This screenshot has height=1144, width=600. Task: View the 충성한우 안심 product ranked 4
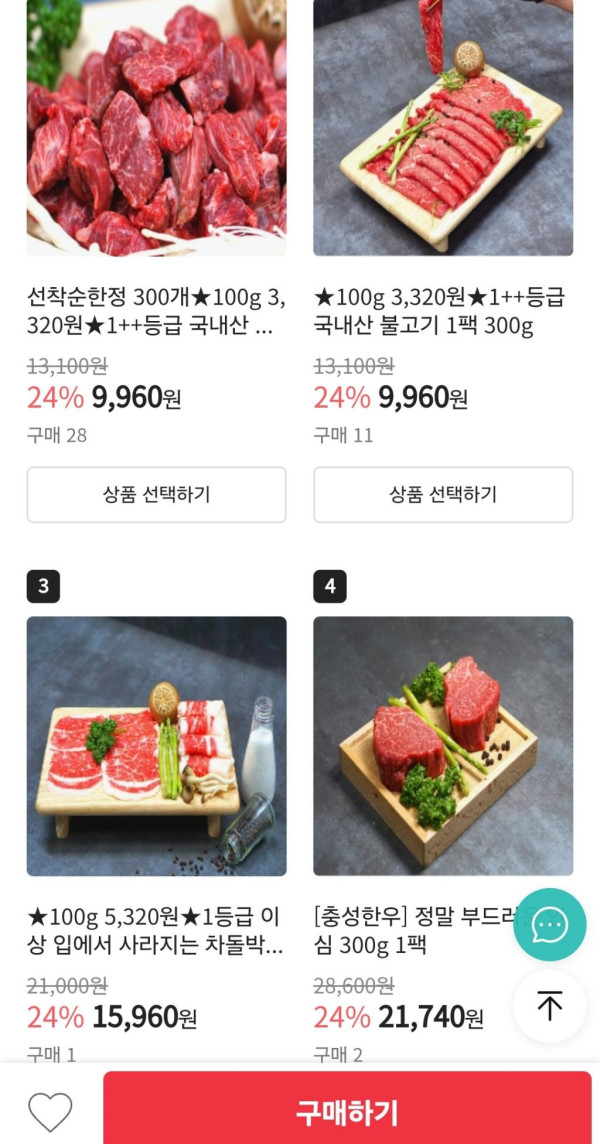[443, 746]
